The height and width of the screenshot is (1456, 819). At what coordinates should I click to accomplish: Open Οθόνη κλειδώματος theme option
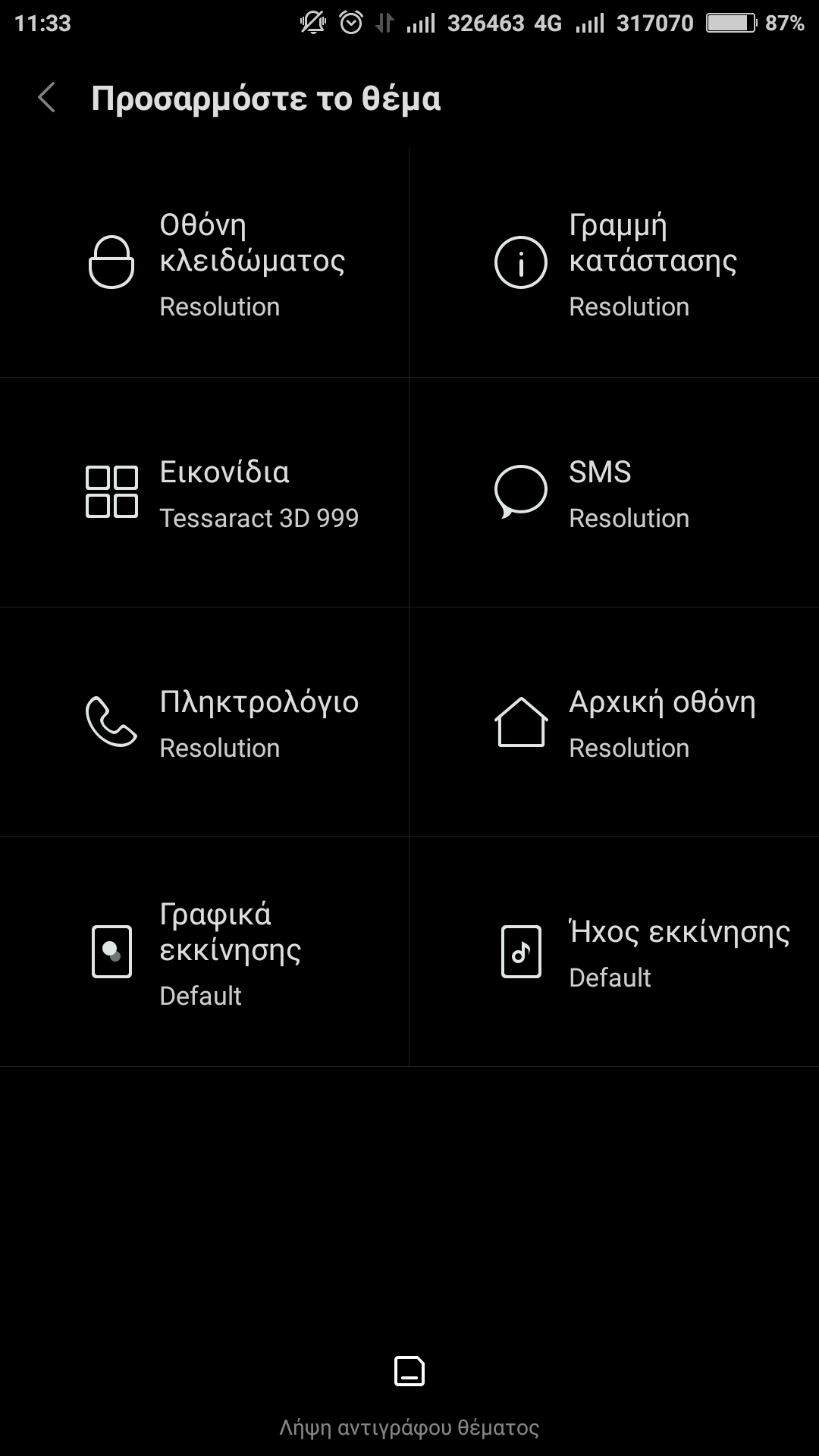pos(204,262)
